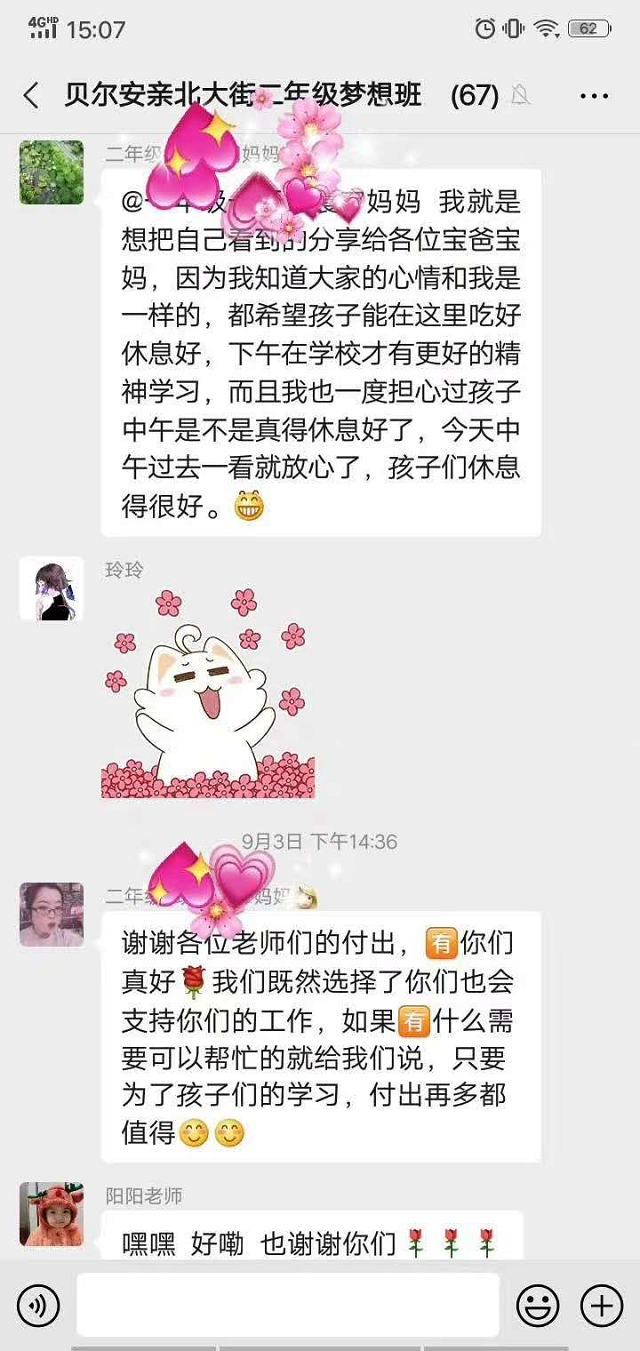This screenshot has width=640, height=1351.
Task: Open the group chat overflow menu
Action: 594,96
